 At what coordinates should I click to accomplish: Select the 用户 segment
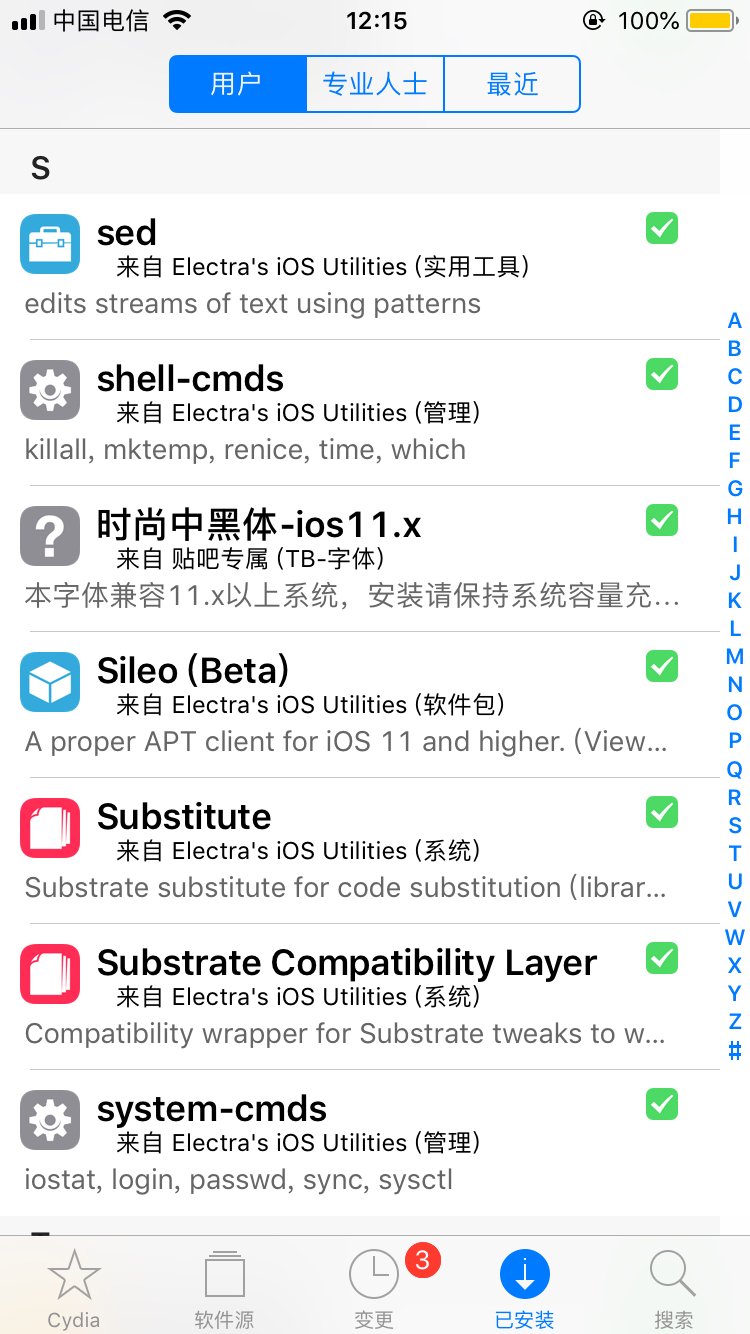238,84
